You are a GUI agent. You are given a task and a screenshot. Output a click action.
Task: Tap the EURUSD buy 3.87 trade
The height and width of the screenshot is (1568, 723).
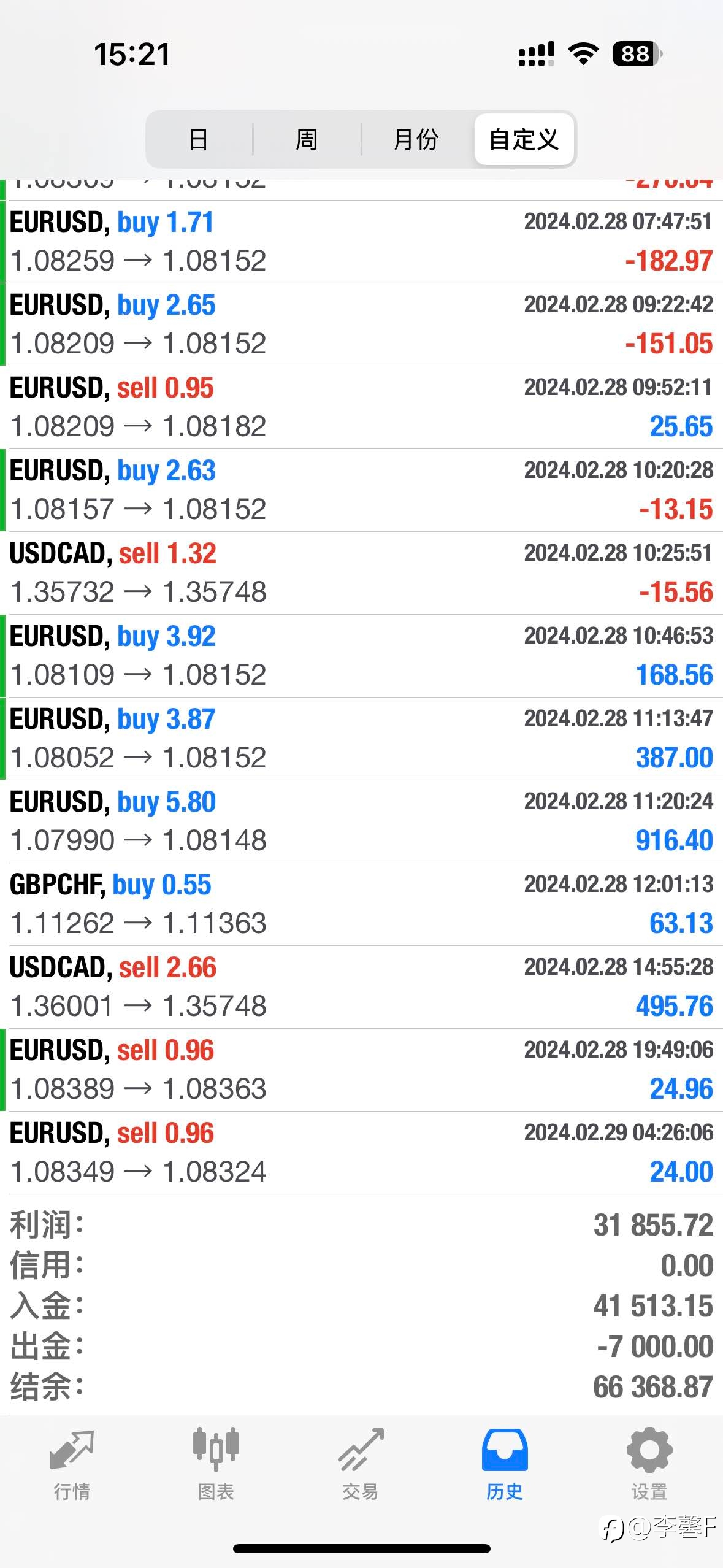point(361,739)
